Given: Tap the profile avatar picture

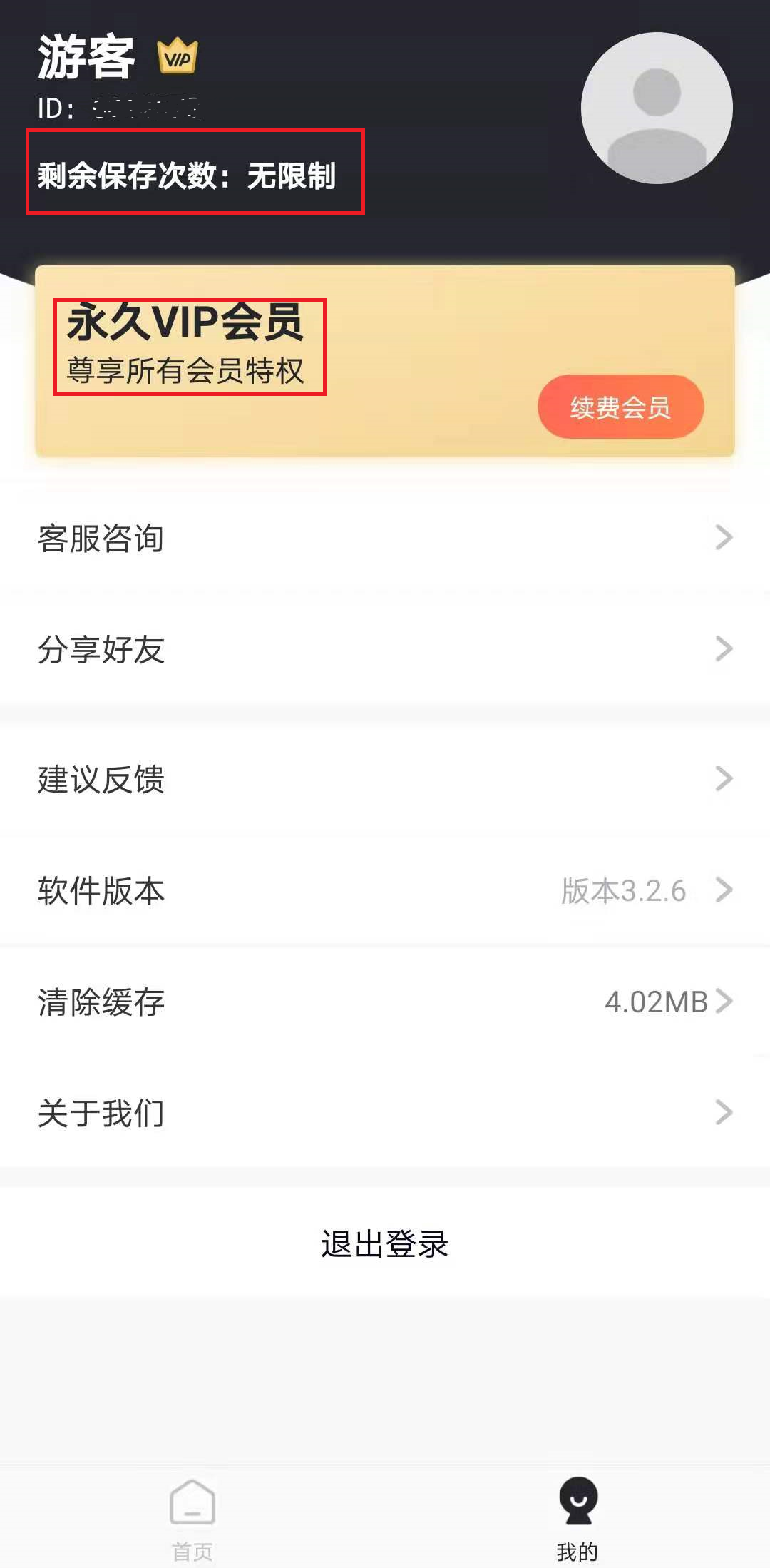Looking at the screenshot, I should click(657, 108).
